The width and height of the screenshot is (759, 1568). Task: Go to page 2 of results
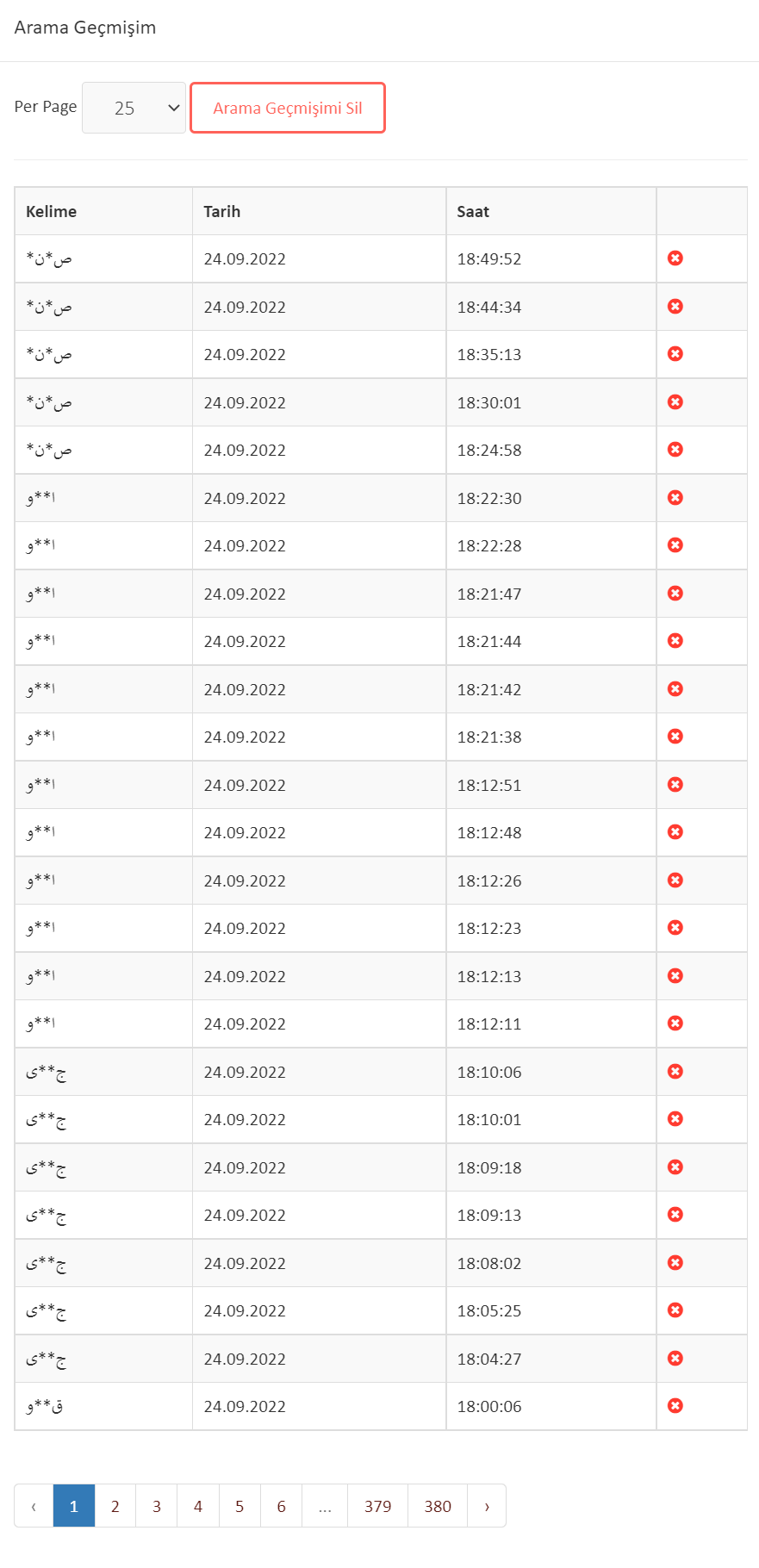[115, 1506]
